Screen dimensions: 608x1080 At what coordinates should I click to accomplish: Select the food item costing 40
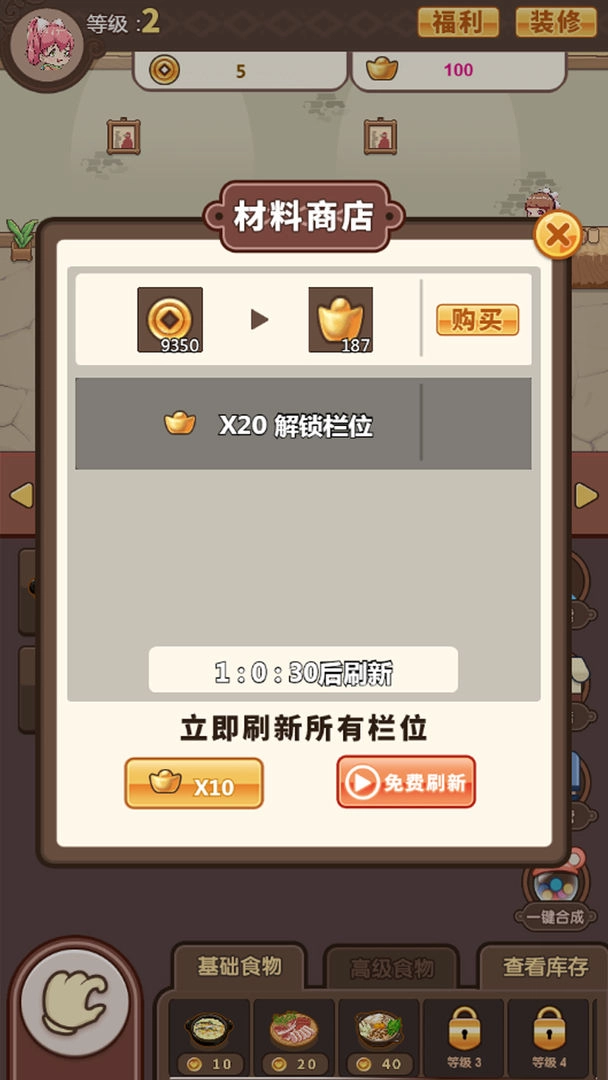378,1037
